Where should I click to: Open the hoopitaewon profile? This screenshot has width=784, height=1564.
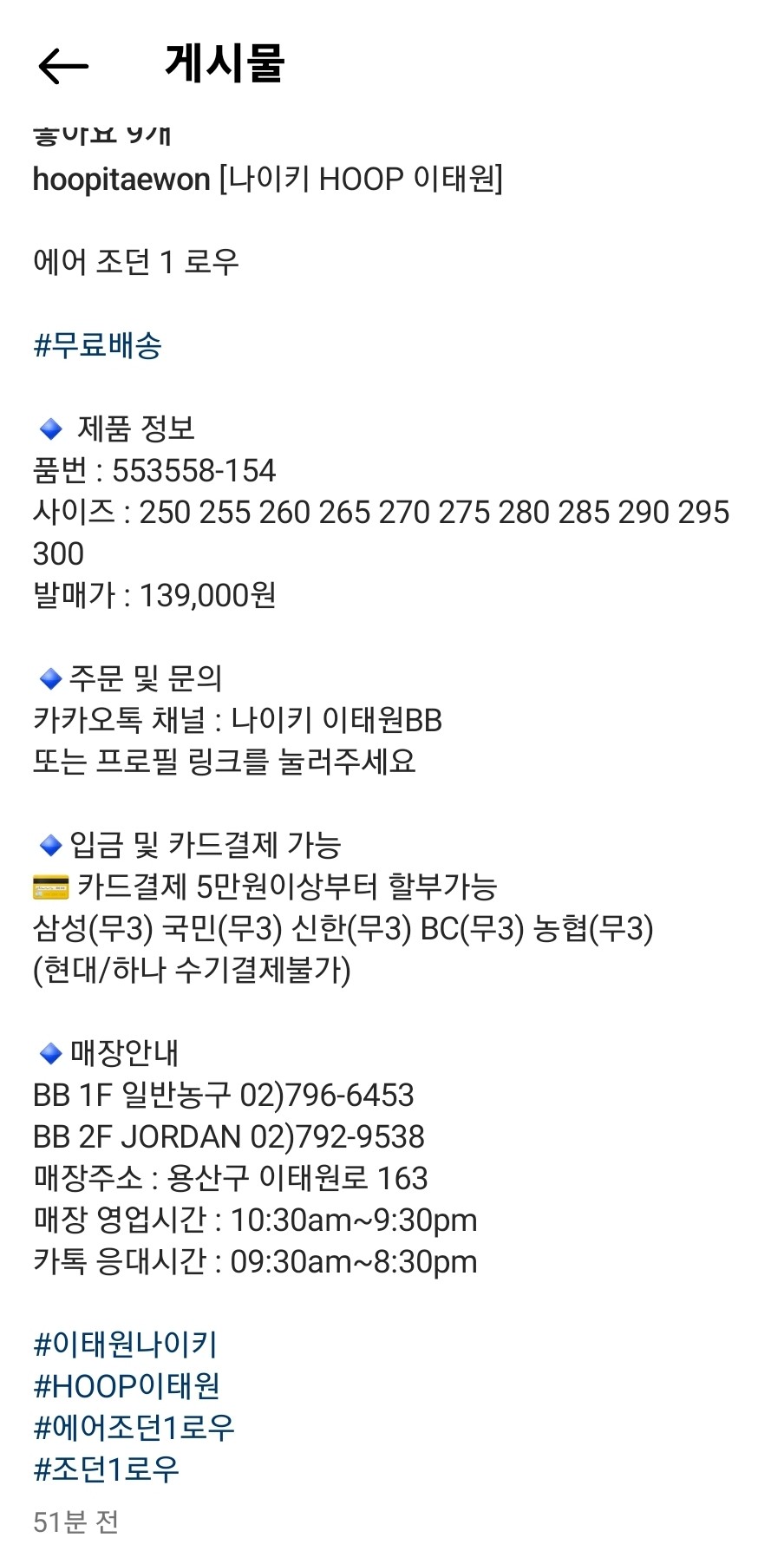coord(121,180)
